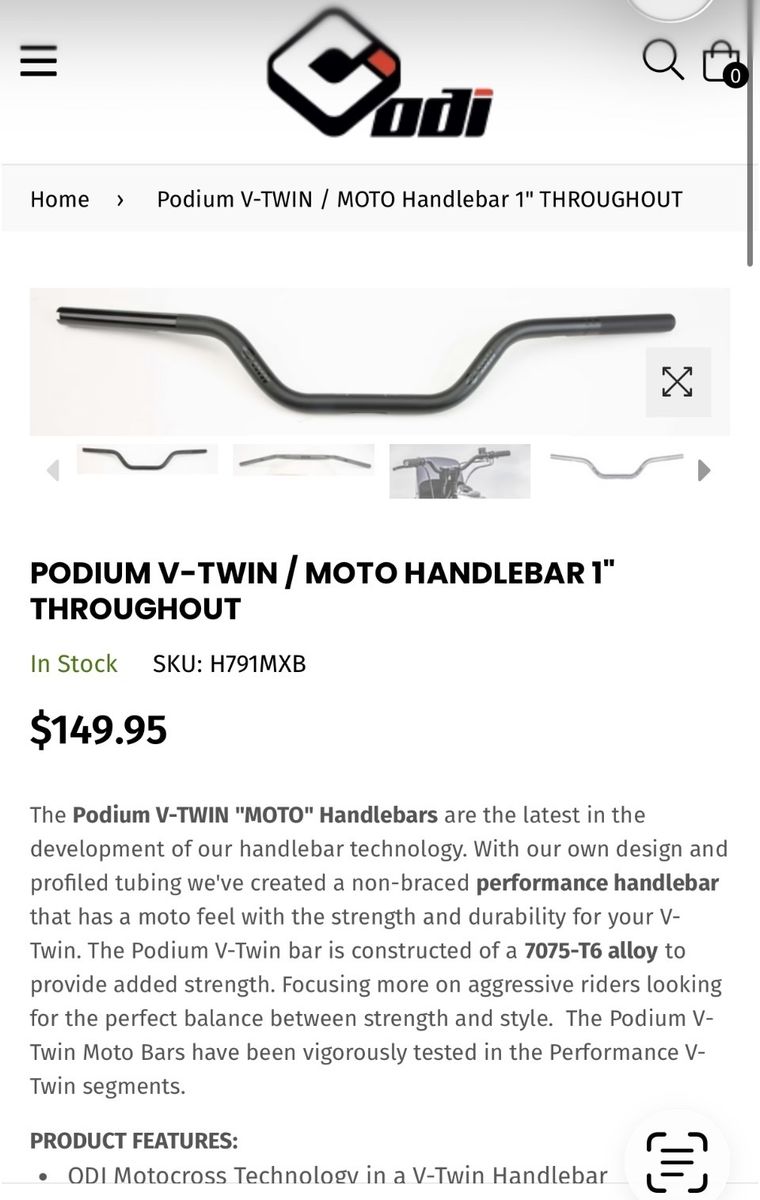This screenshot has width=760, height=1200.
Task: Tap the floating scan text button
Action: click(677, 1161)
